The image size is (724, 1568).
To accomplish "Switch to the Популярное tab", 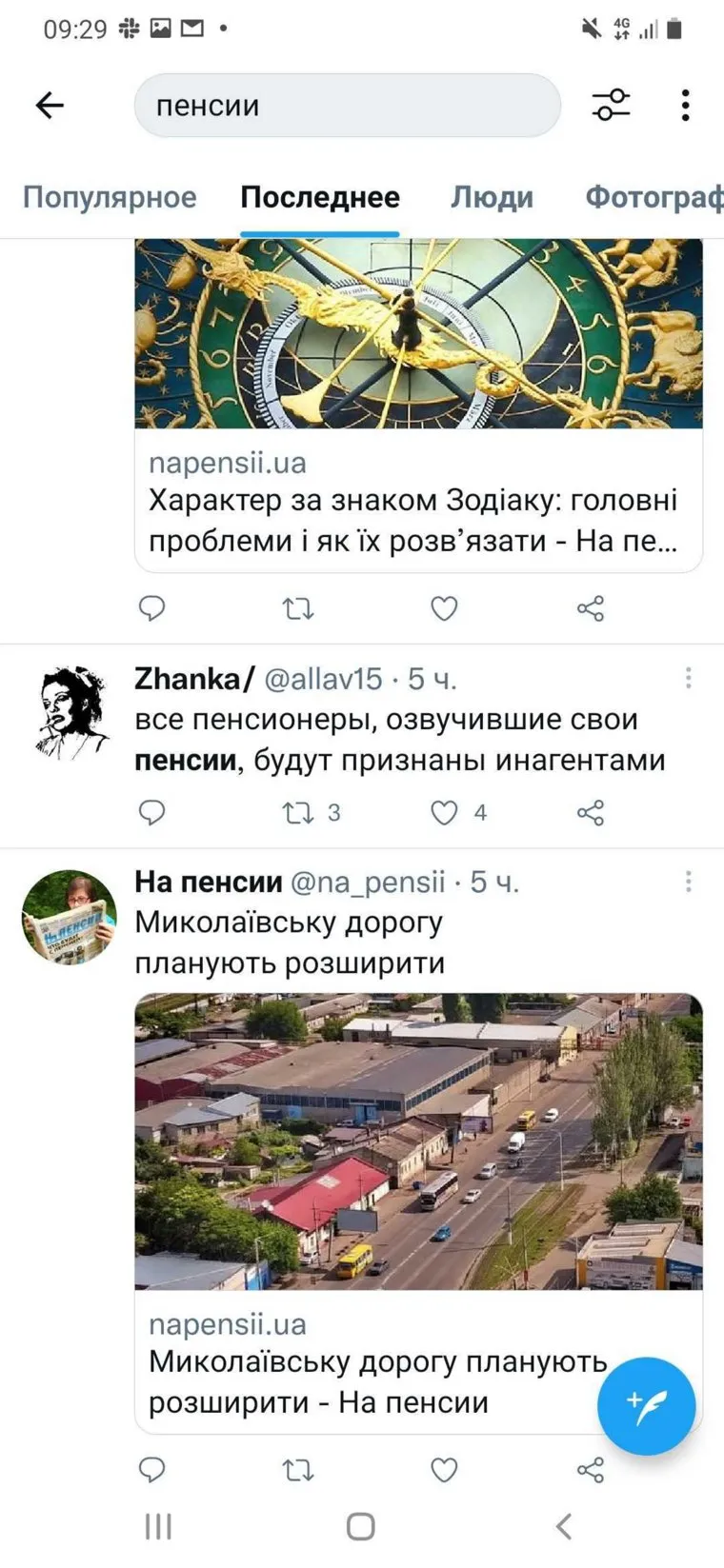I will coord(110,197).
